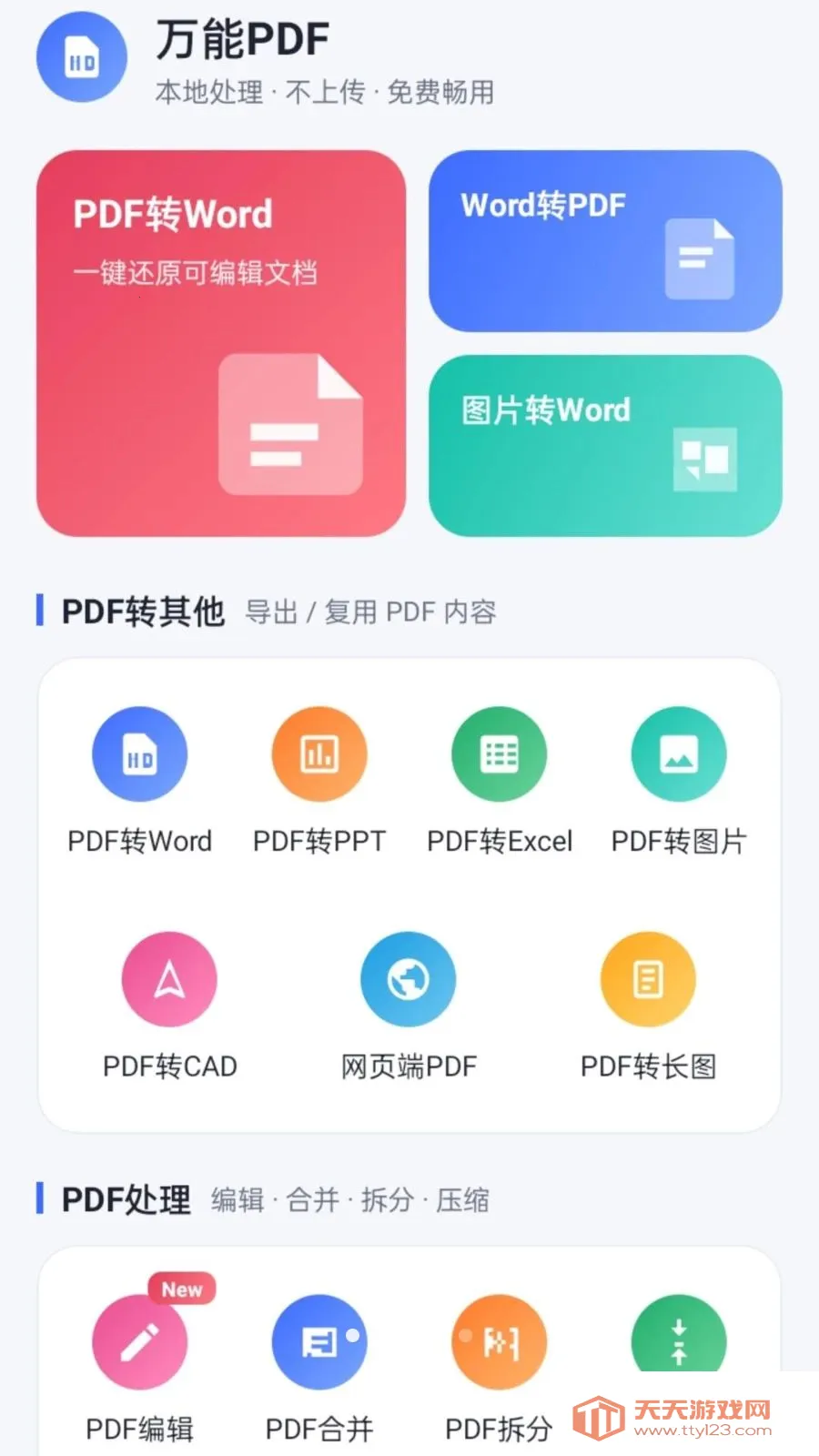The height and width of the screenshot is (1456, 819).
Task: Click the New badge on PDF编辑
Action: pyautogui.click(x=181, y=1289)
